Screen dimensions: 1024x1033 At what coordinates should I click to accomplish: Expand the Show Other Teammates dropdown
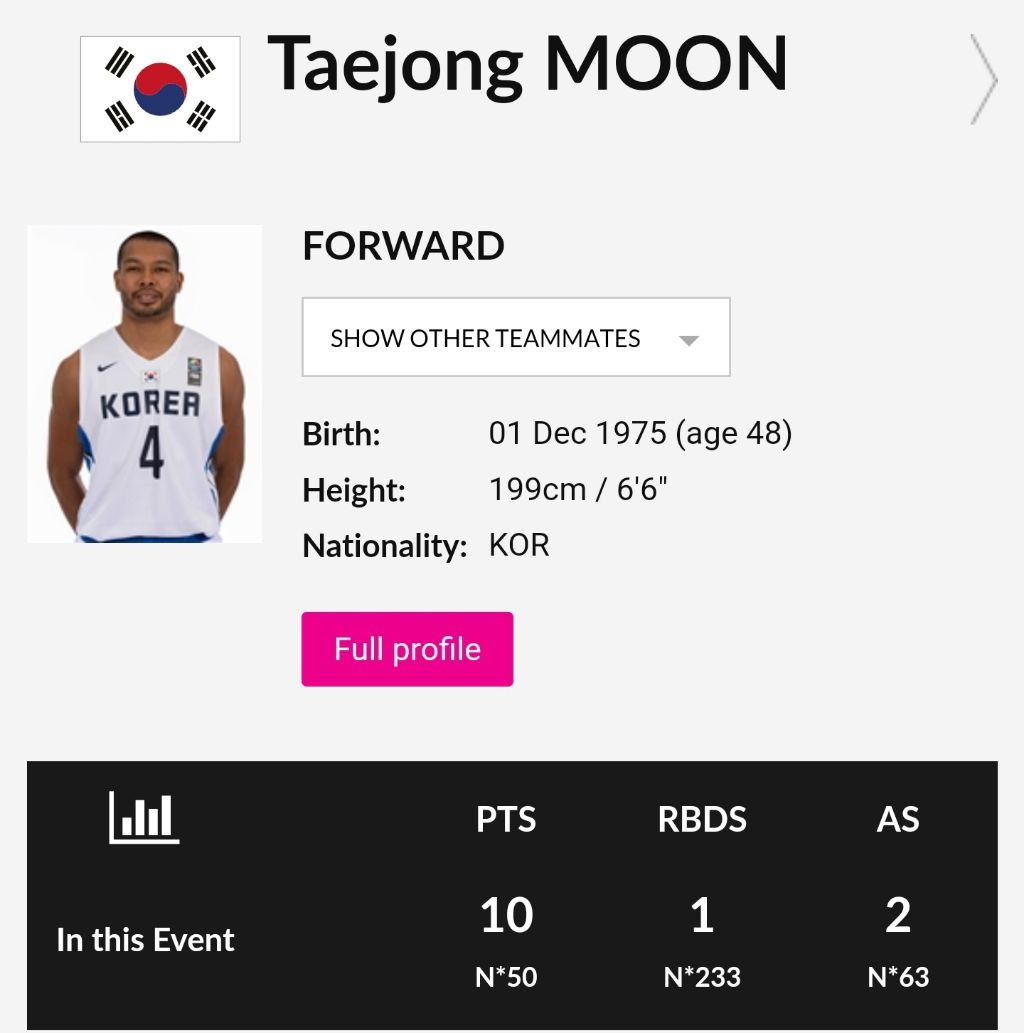coord(516,337)
